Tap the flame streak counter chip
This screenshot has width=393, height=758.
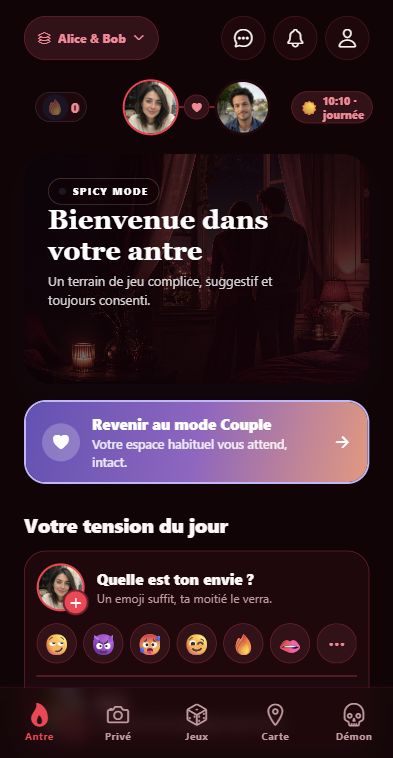click(61, 107)
